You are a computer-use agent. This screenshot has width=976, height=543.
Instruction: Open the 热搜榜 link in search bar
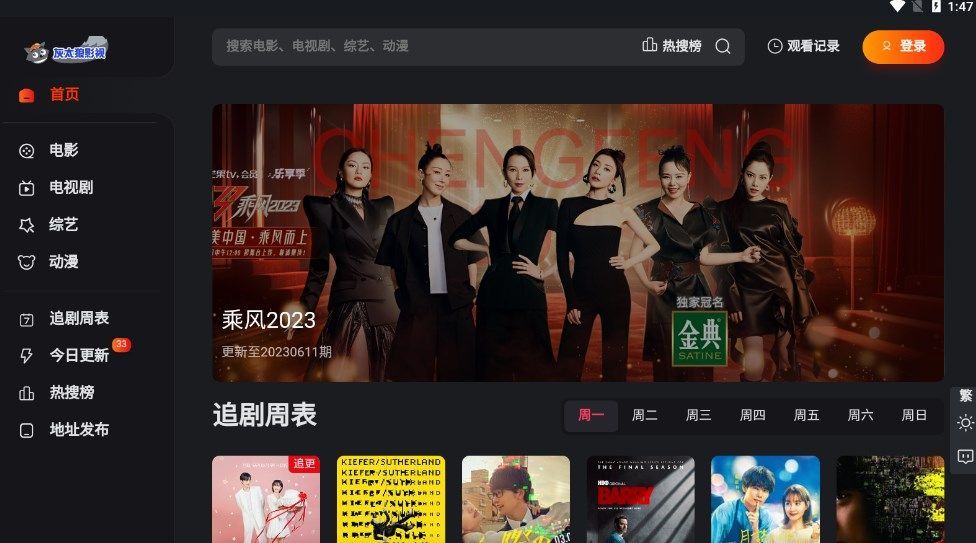pos(672,46)
